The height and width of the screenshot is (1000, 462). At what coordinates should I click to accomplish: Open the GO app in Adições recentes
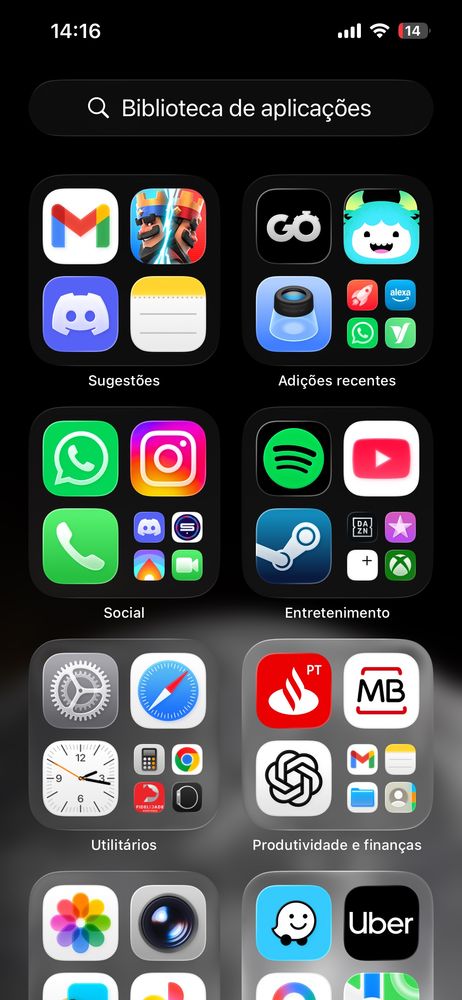click(x=294, y=226)
